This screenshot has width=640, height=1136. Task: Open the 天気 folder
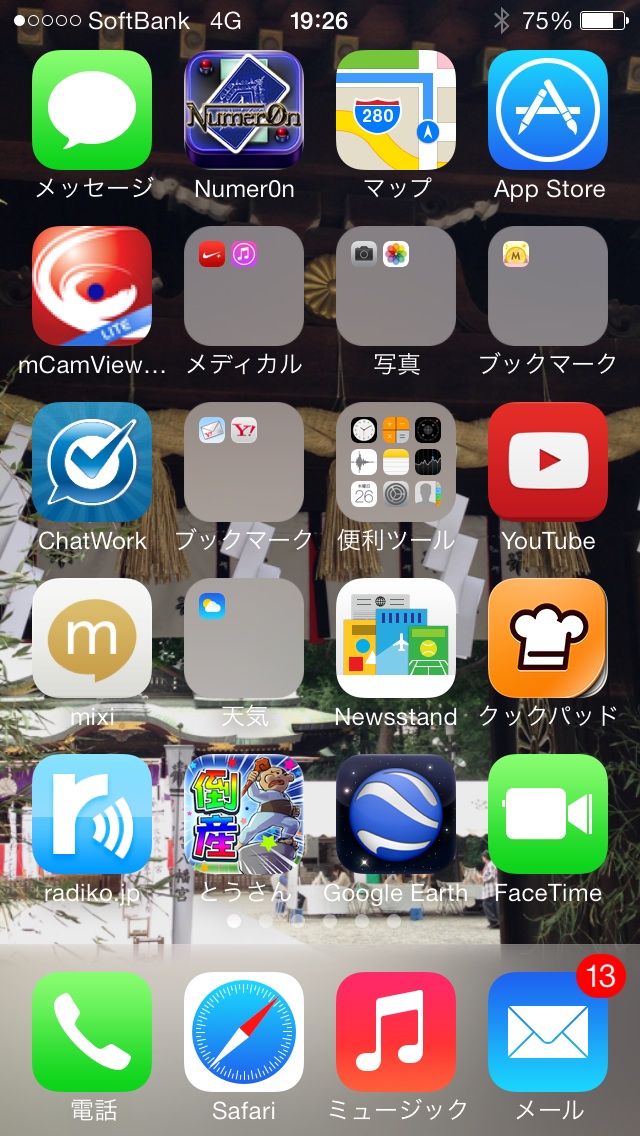pyautogui.click(x=244, y=638)
